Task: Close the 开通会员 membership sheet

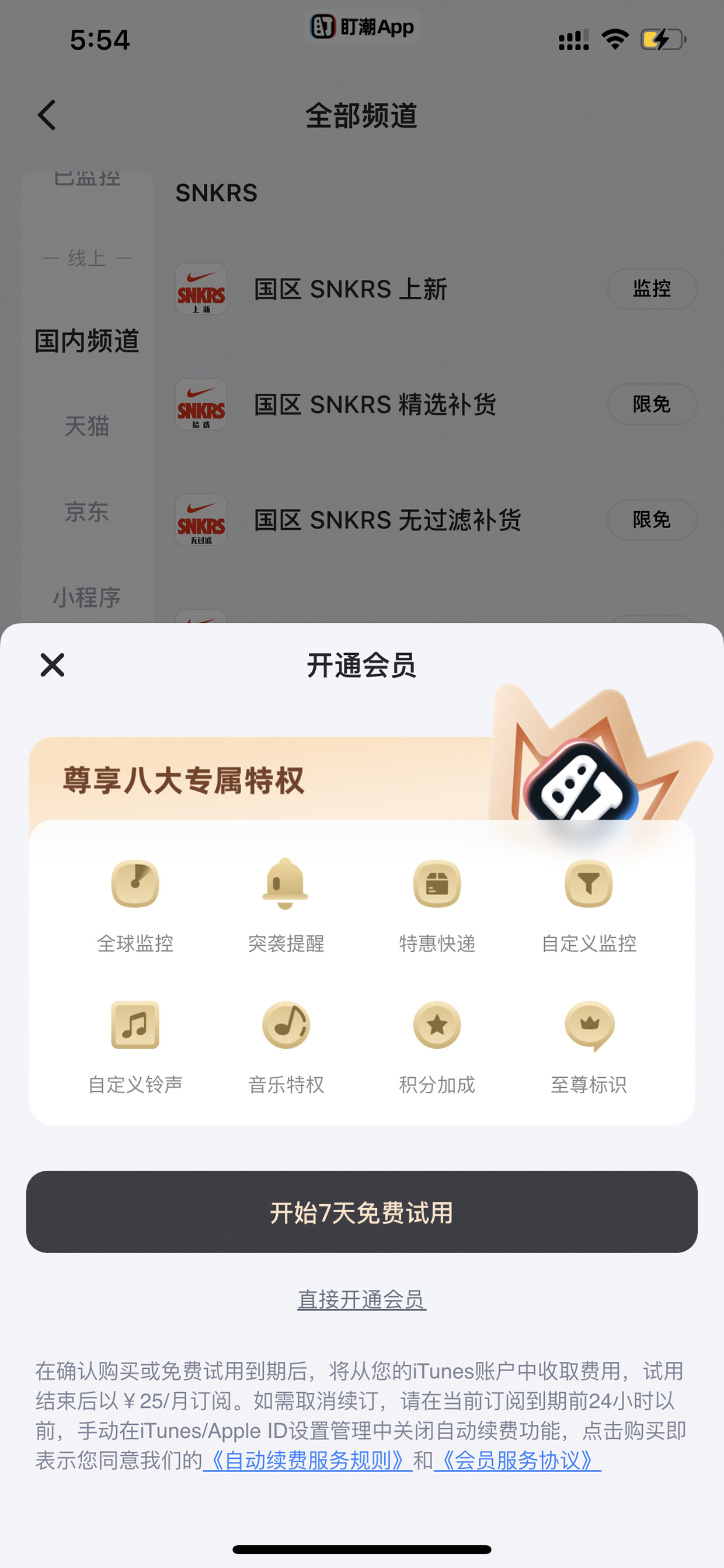Action: coord(53,665)
